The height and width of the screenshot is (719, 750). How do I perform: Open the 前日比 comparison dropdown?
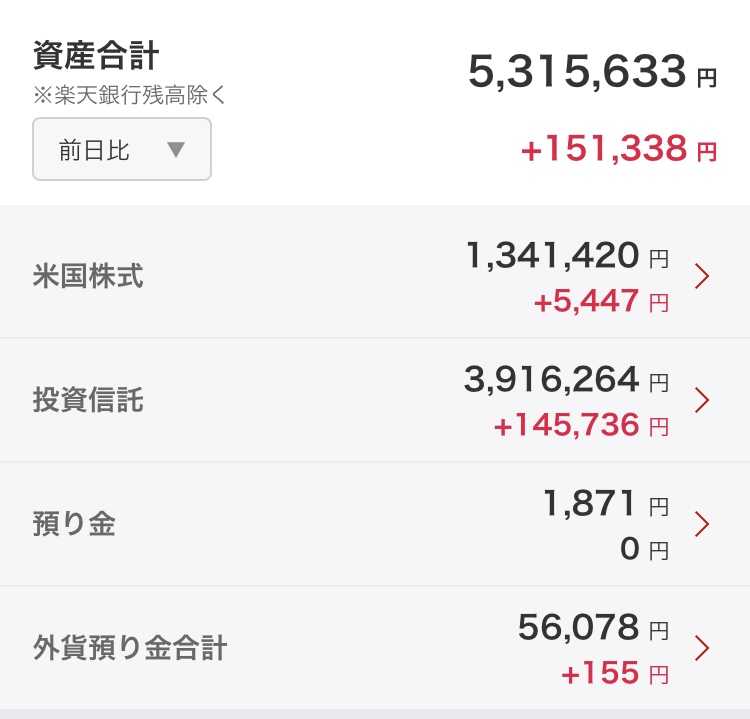tap(122, 149)
